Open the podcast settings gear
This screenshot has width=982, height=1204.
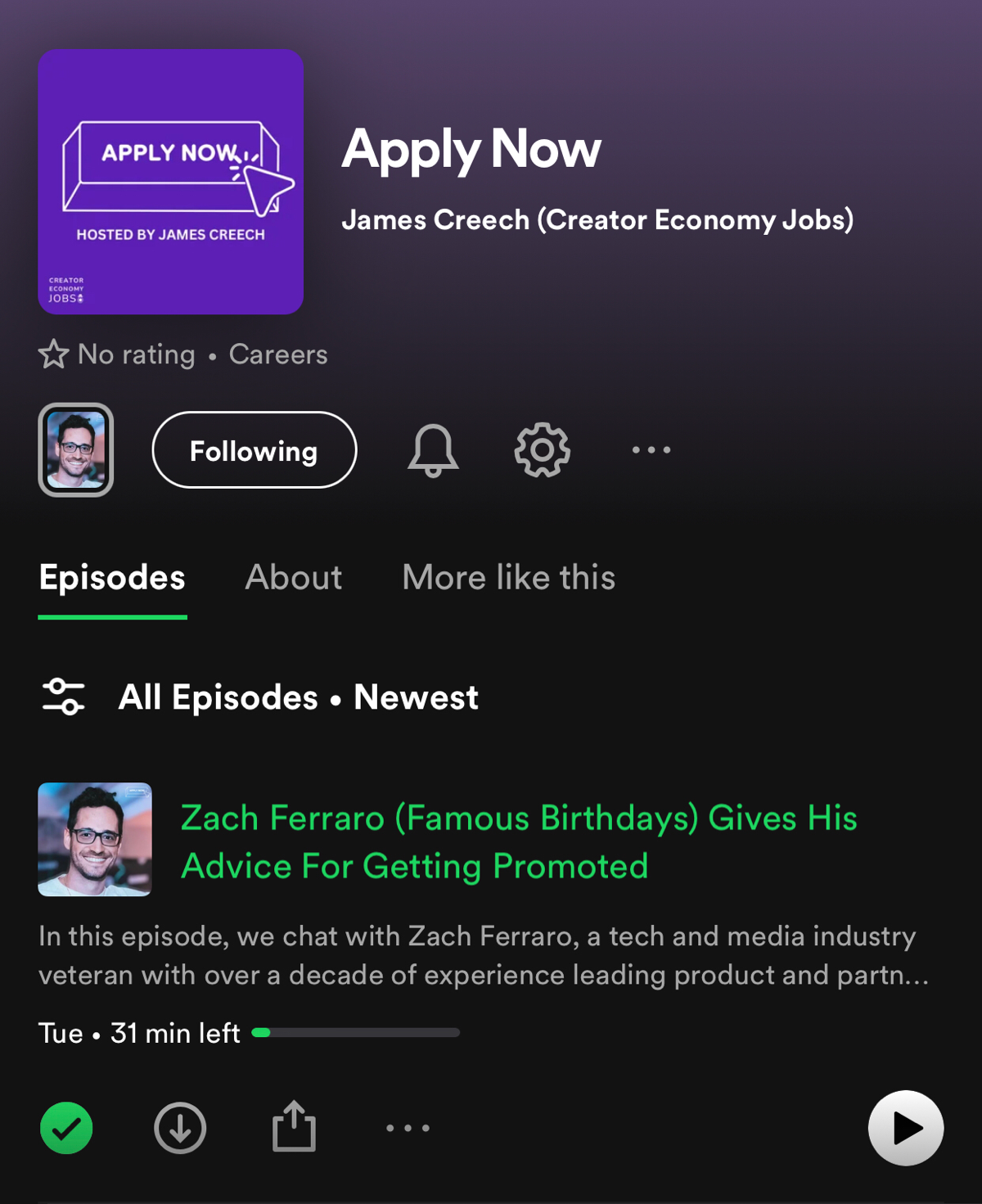click(541, 449)
